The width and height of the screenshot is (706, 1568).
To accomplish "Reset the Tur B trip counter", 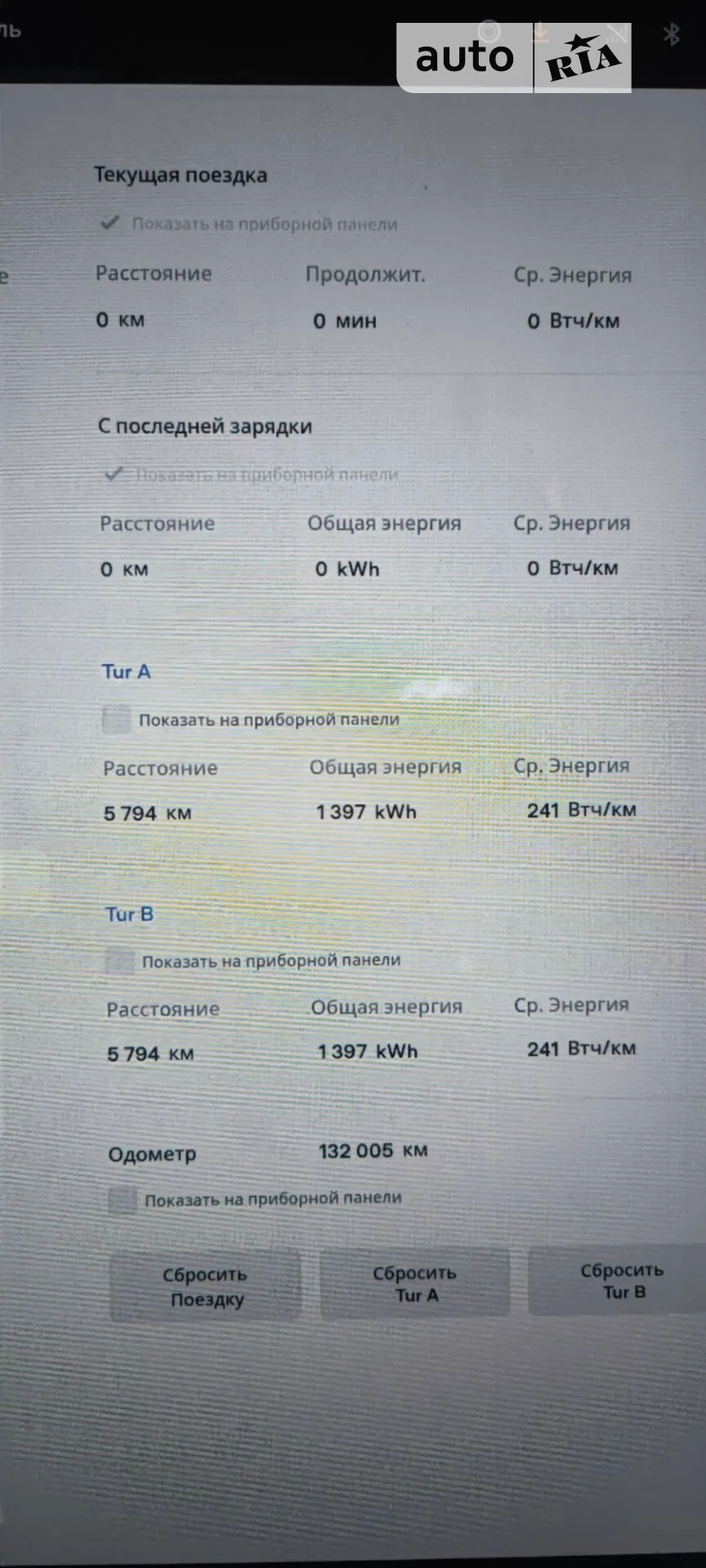I will tap(617, 1281).
